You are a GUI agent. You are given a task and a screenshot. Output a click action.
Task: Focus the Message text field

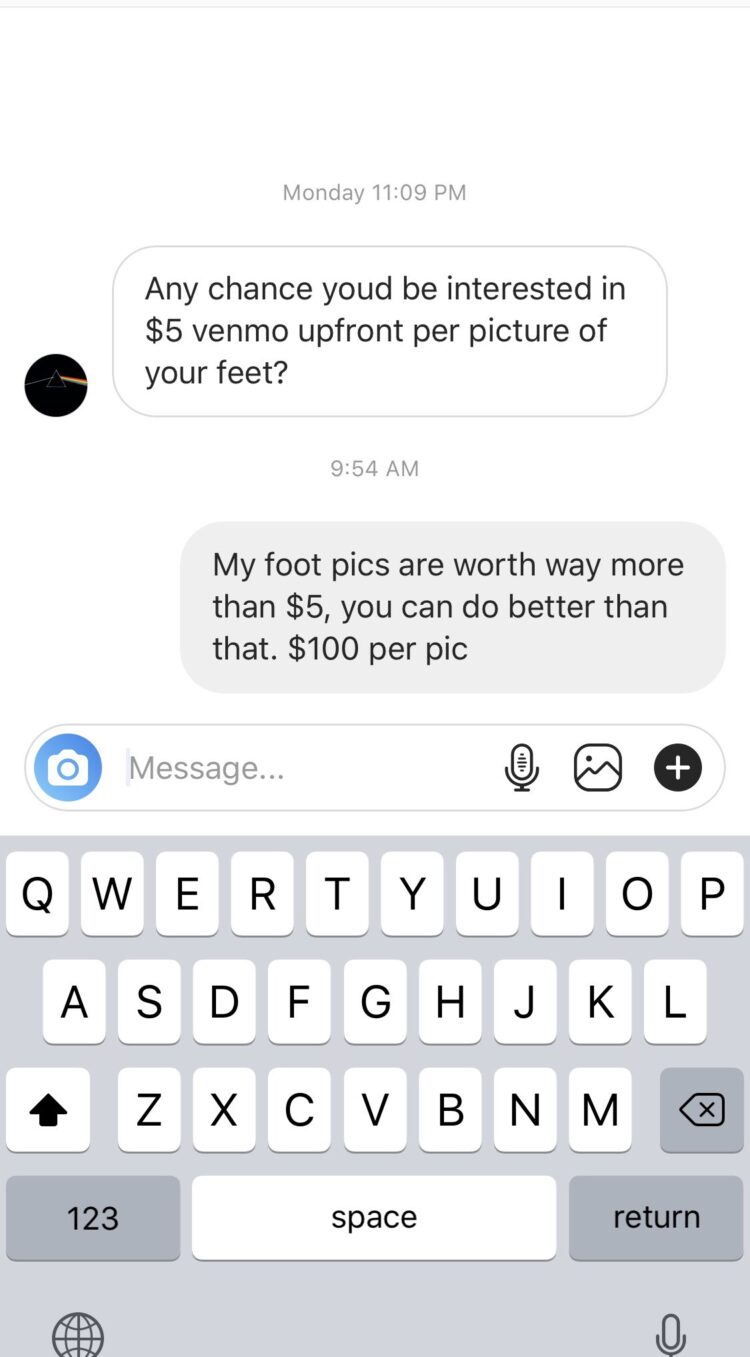[x=300, y=768]
